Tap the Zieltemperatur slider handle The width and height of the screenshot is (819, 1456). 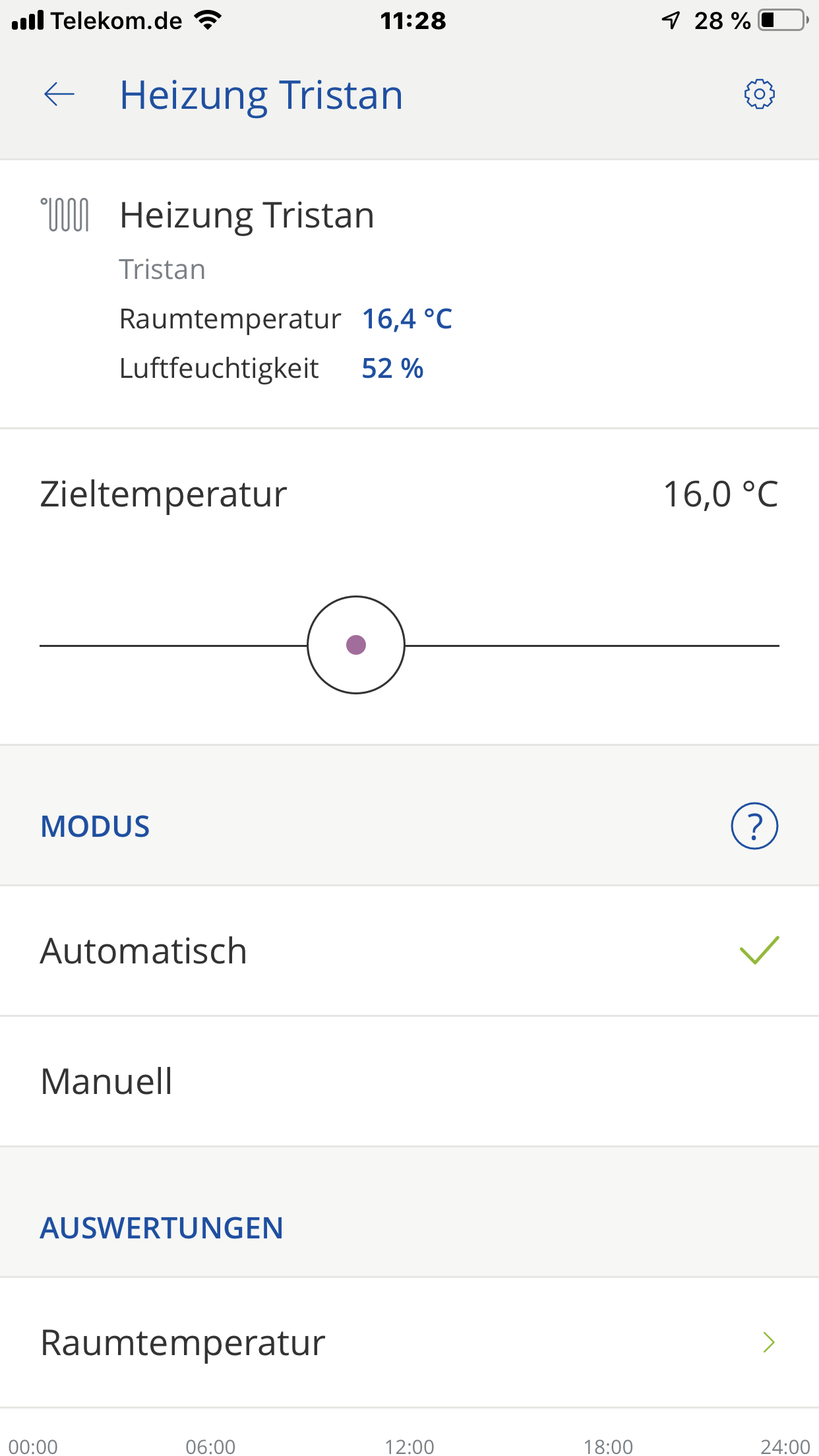point(356,645)
